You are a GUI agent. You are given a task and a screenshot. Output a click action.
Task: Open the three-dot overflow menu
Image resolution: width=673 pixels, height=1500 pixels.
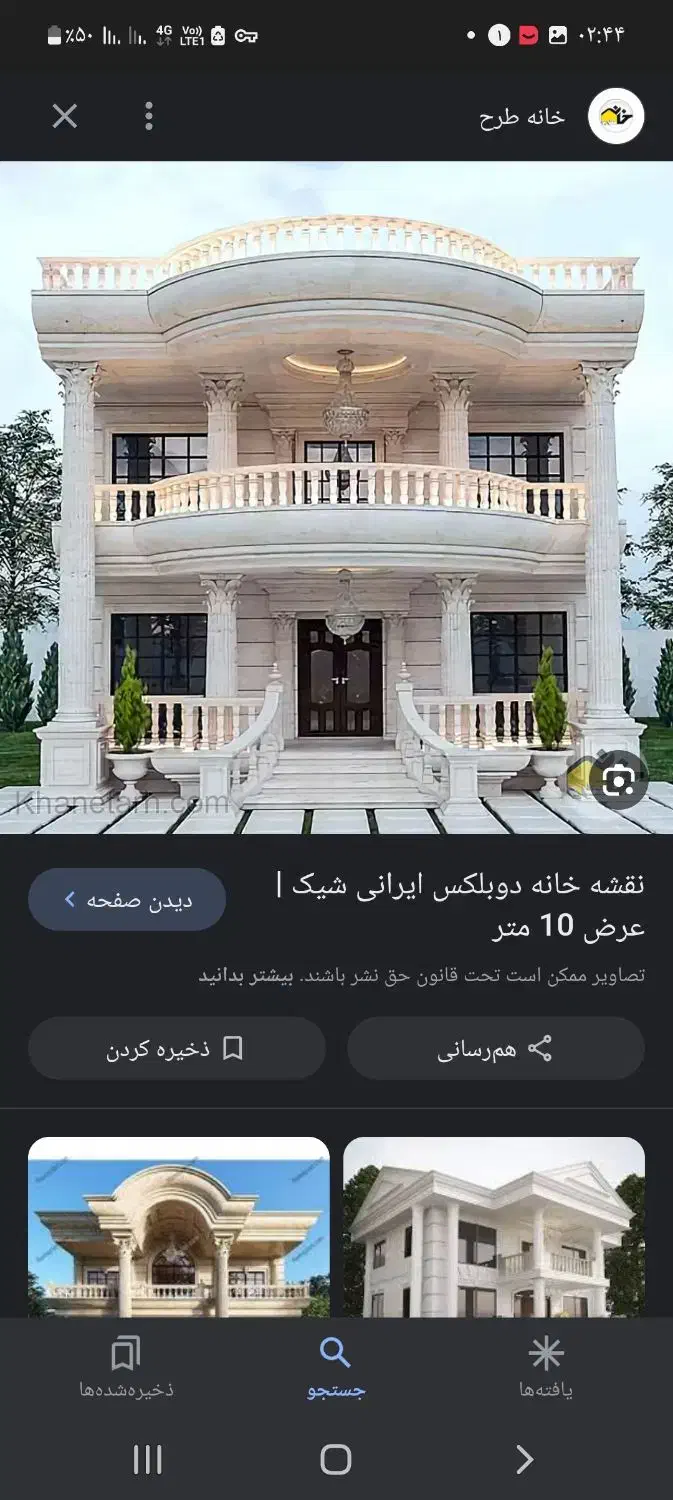[x=149, y=117]
